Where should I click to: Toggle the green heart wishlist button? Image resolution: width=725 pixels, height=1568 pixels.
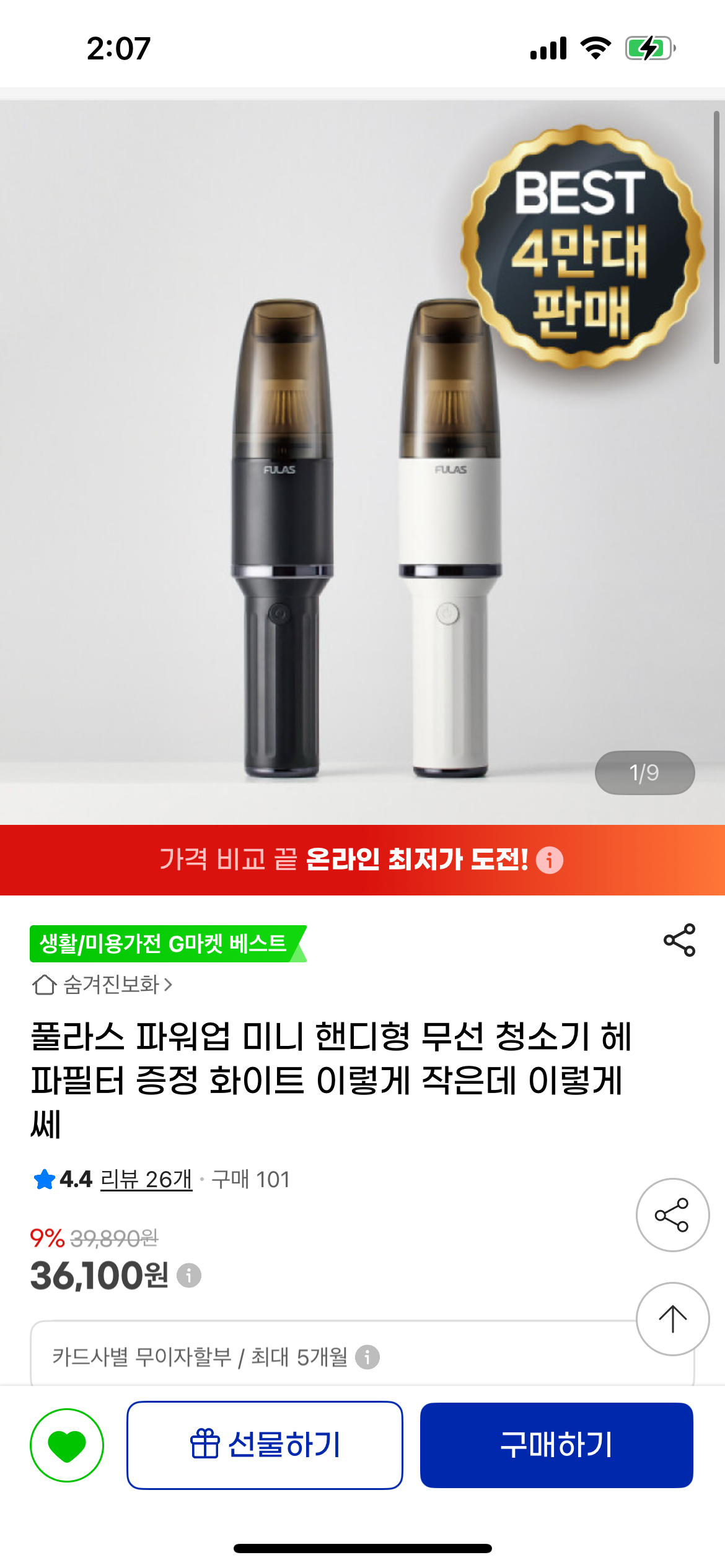tap(67, 1445)
